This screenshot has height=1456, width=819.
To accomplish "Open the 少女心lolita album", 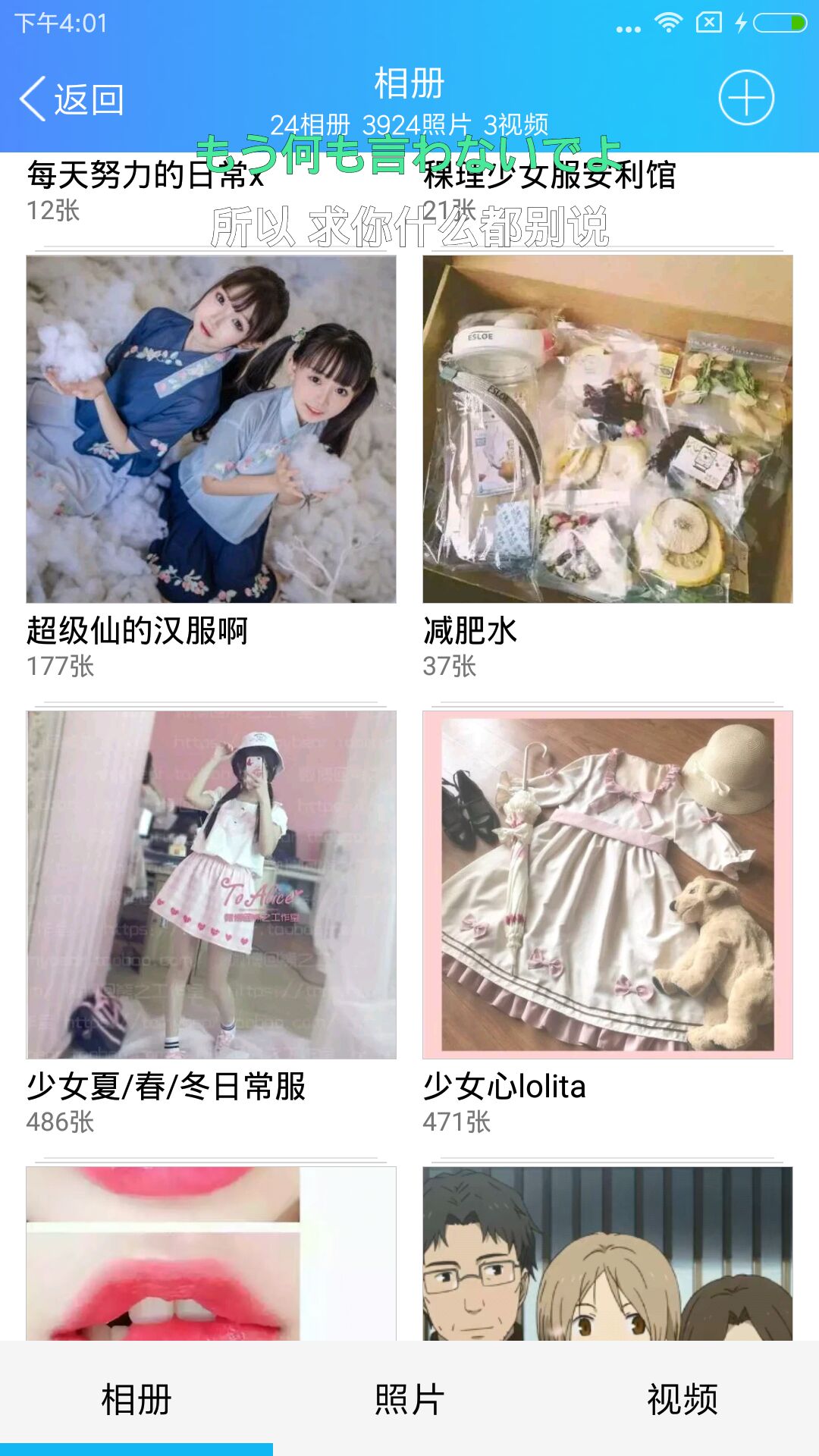I will pos(607,884).
